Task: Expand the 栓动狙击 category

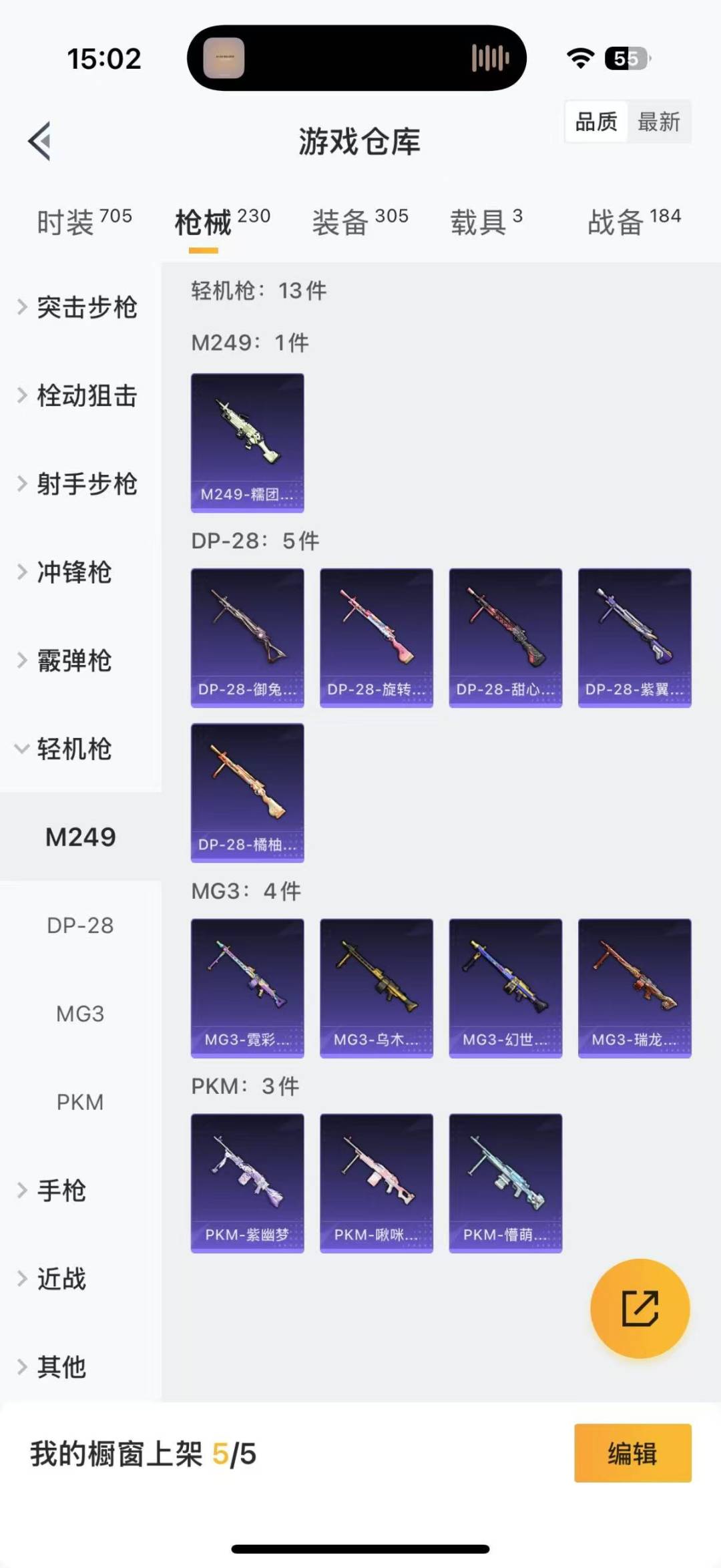Action: (x=79, y=395)
